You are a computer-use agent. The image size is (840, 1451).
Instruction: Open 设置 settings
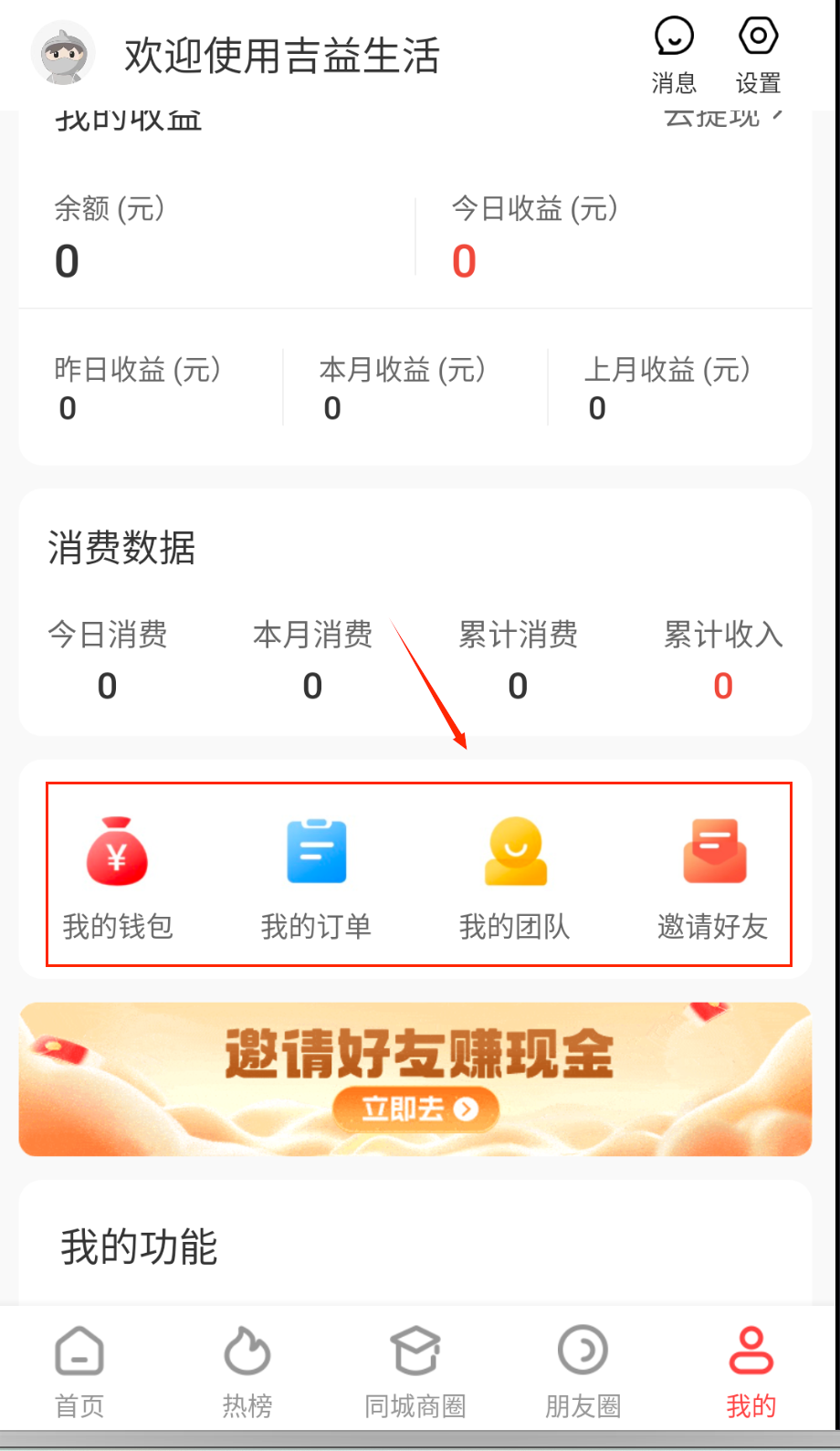(758, 55)
